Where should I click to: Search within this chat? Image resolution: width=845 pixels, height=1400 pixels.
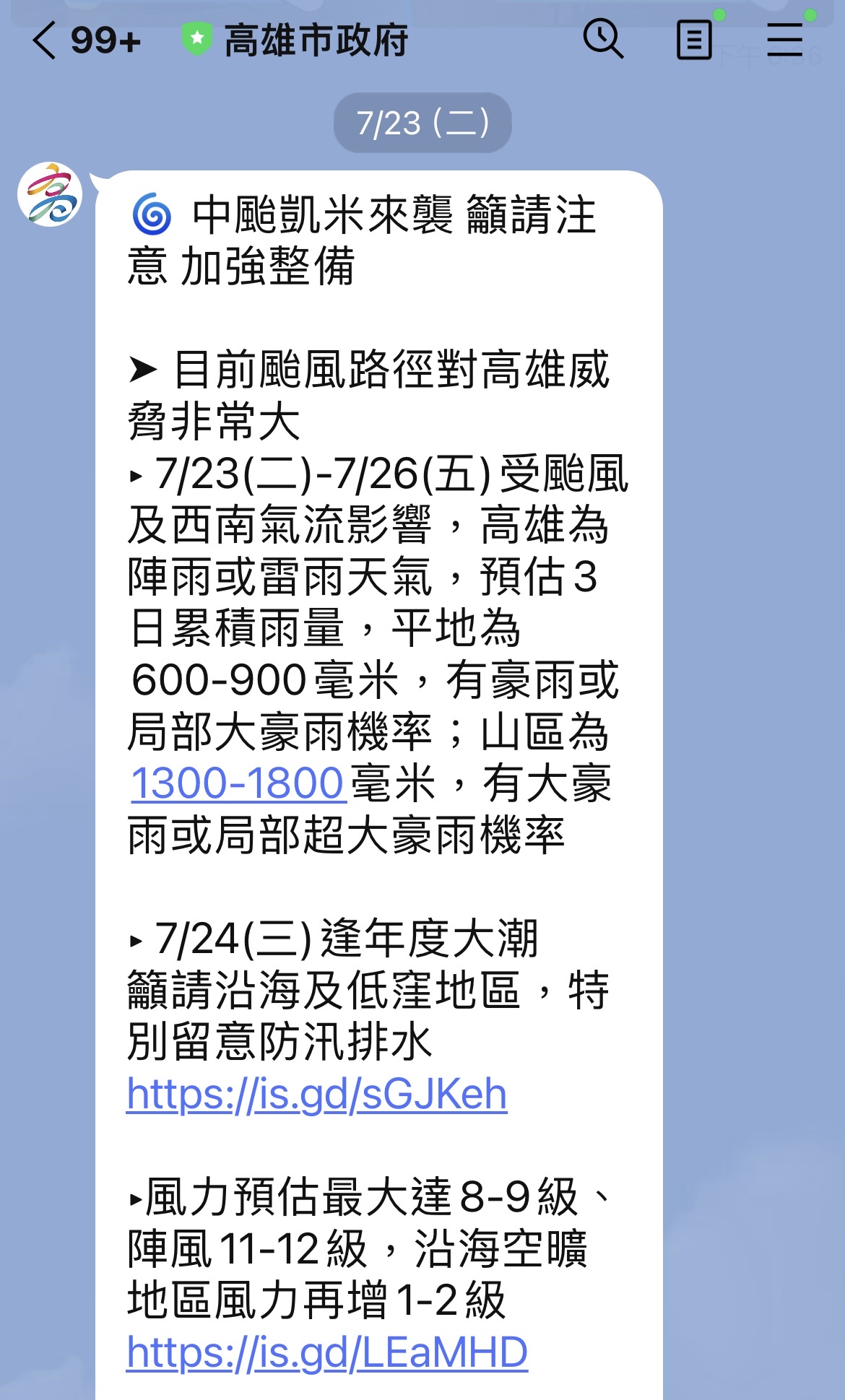[603, 39]
